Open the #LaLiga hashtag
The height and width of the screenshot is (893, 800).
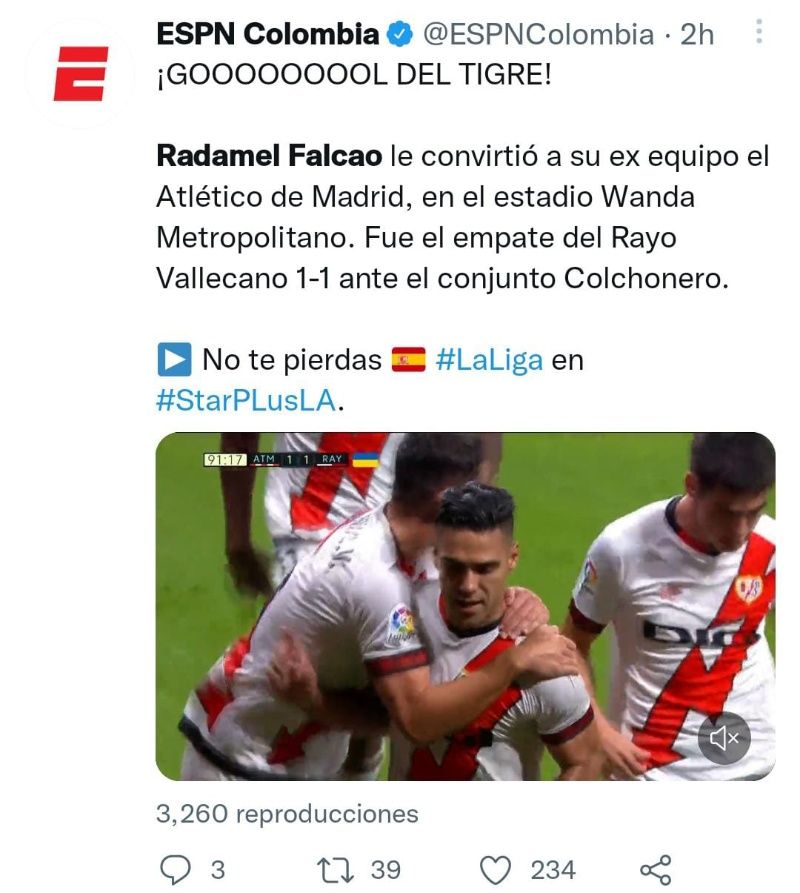(489, 360)
